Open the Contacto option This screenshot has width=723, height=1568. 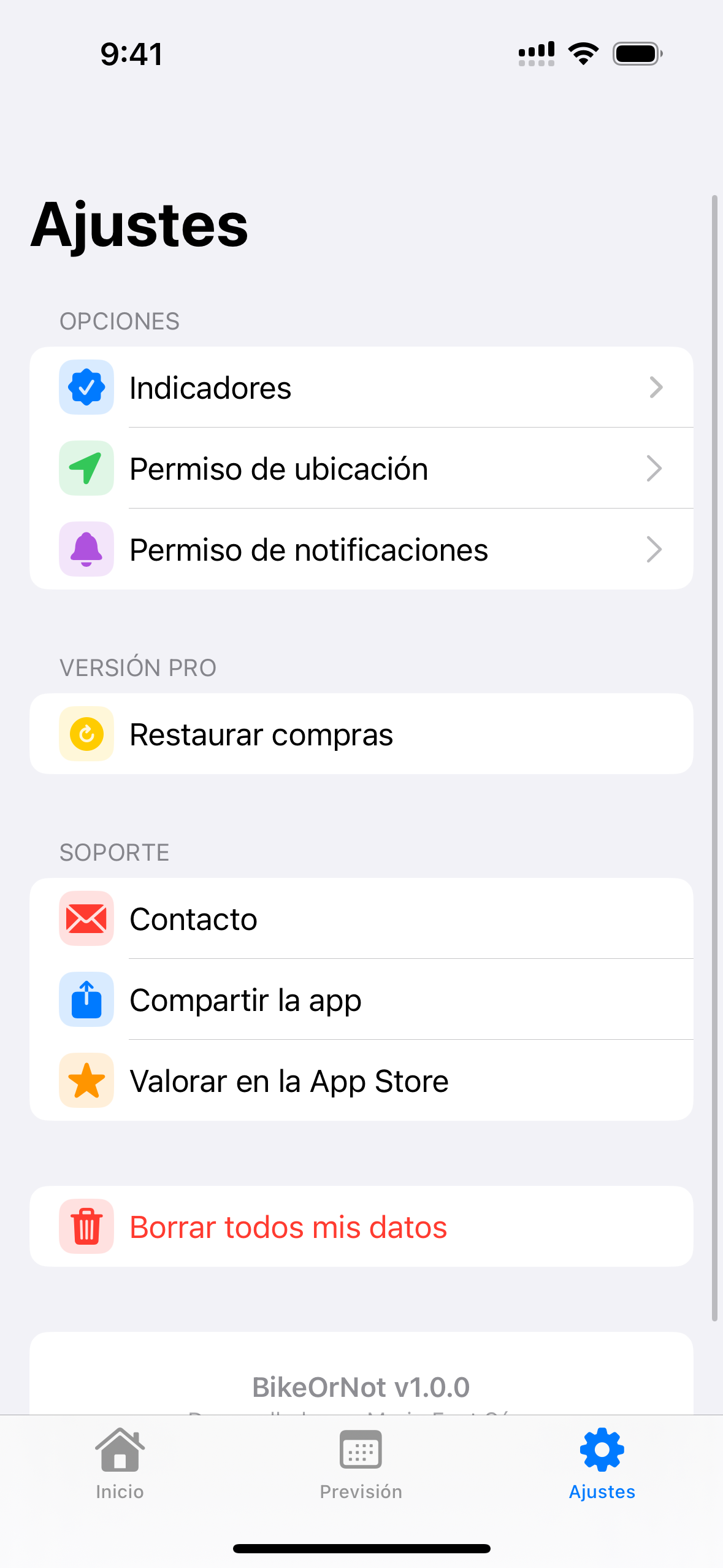tap(361, 919)
